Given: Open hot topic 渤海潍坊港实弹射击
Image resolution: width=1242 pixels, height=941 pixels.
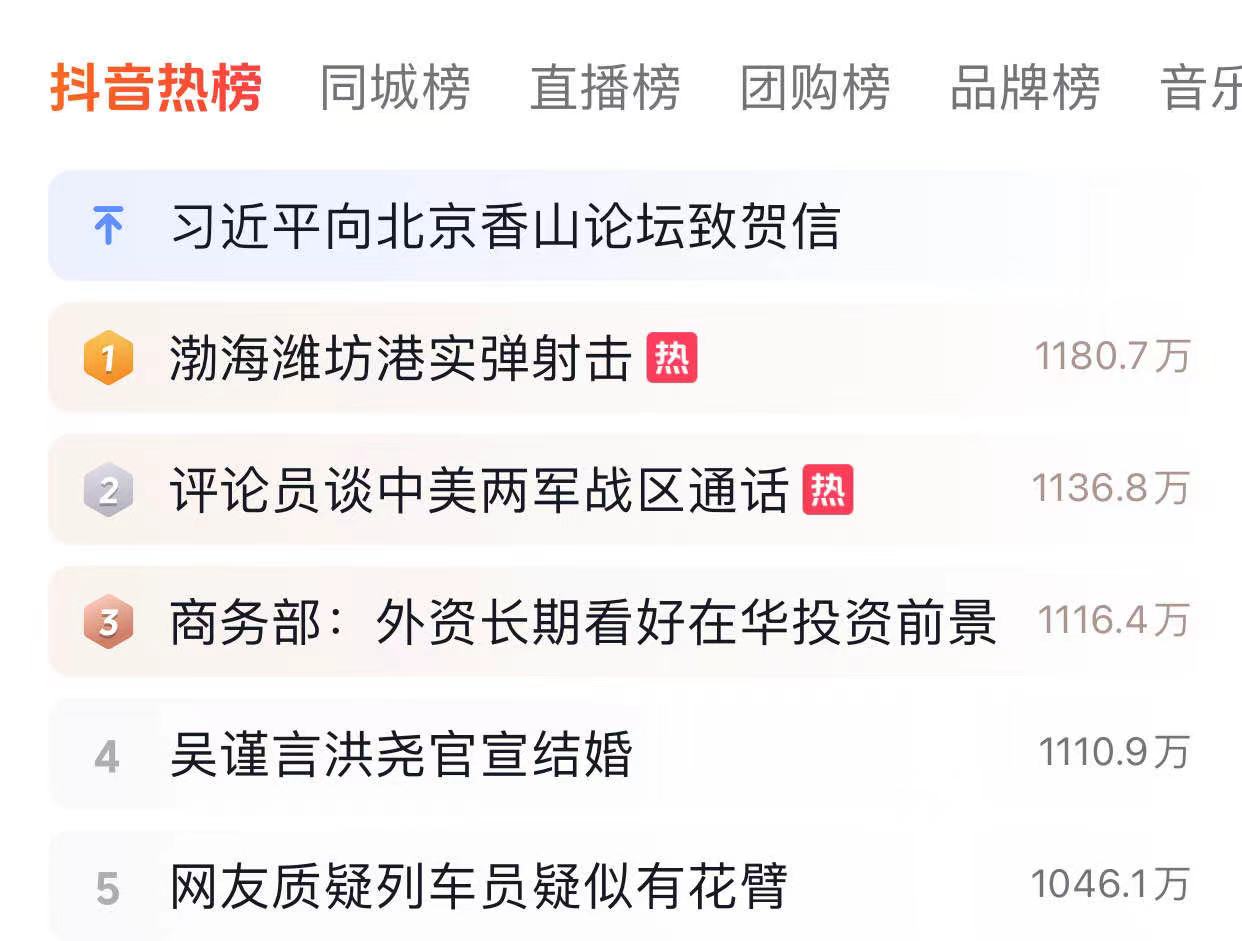Looking at the screenshot, I should click(400, 358).
